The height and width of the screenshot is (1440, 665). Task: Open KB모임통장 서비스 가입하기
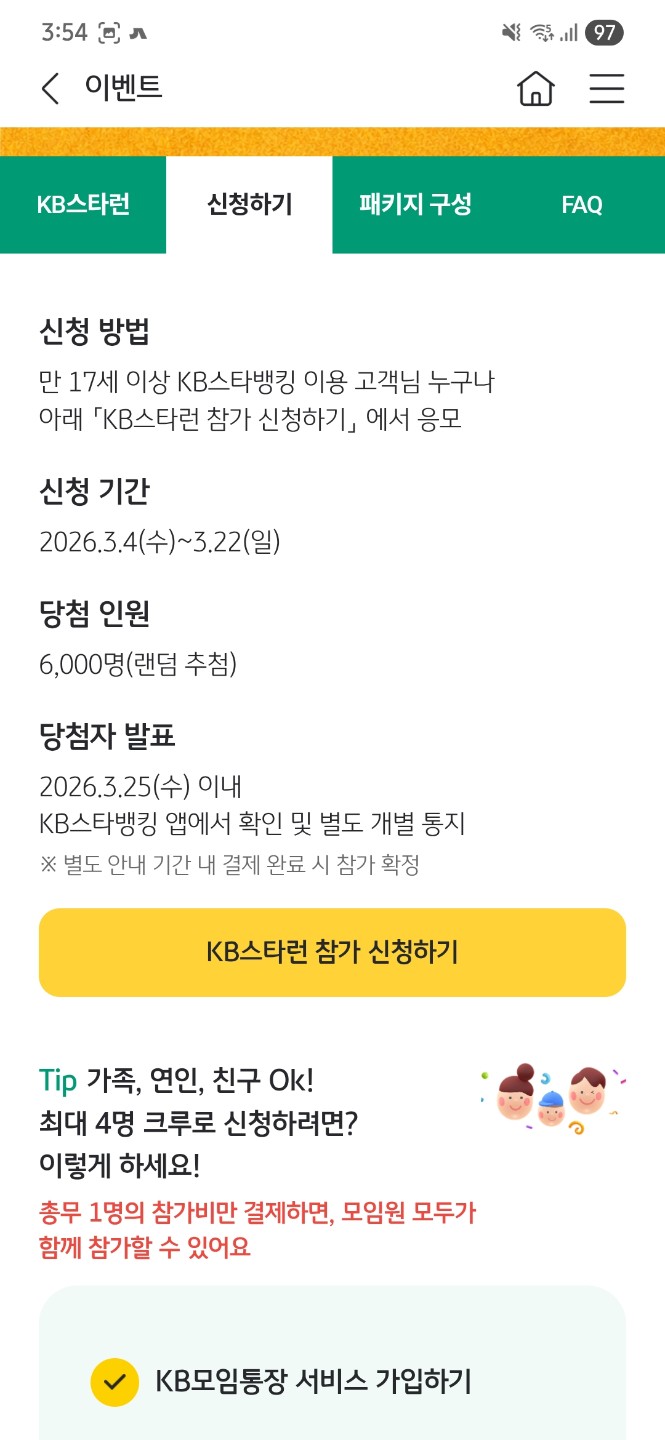click(312, 1382)
